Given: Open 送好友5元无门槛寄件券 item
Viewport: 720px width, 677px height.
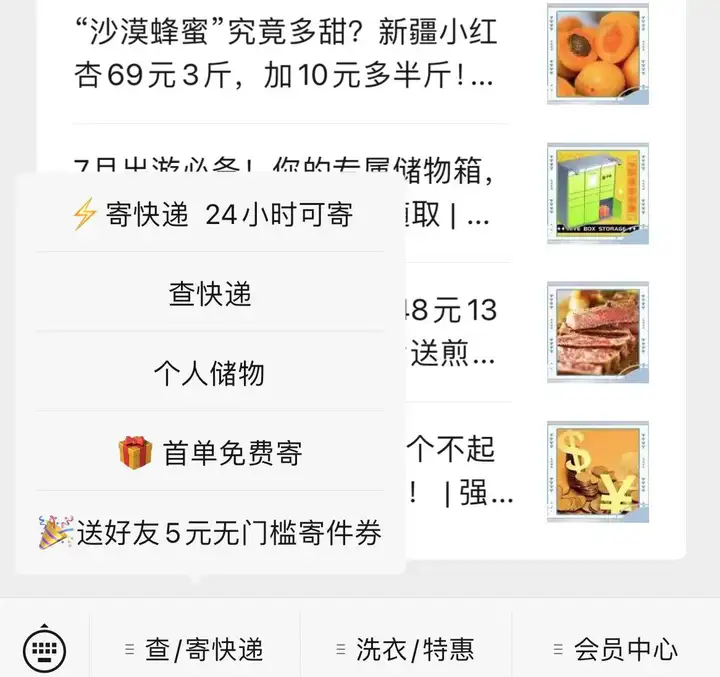Looking at the screenshot, I should click(211, 532).
